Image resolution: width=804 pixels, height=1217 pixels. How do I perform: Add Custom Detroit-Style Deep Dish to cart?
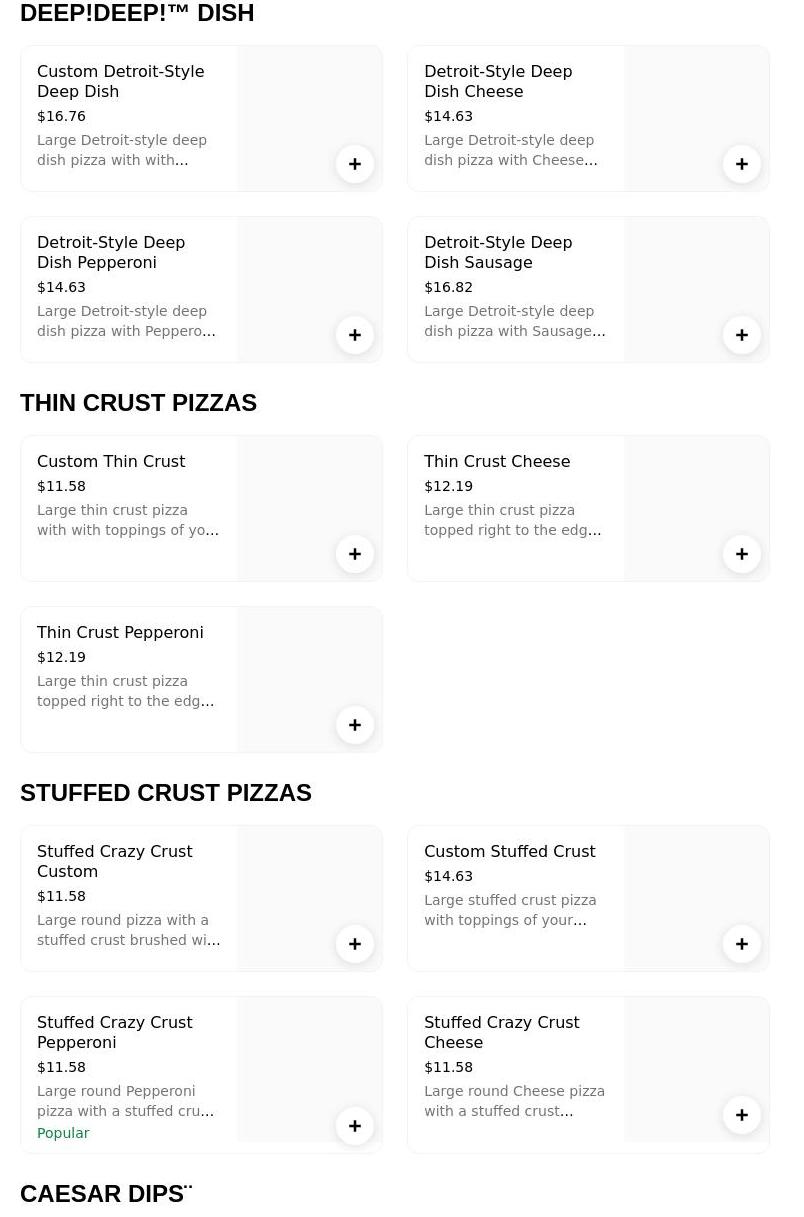pyautogui.click(x=355, y=164)
